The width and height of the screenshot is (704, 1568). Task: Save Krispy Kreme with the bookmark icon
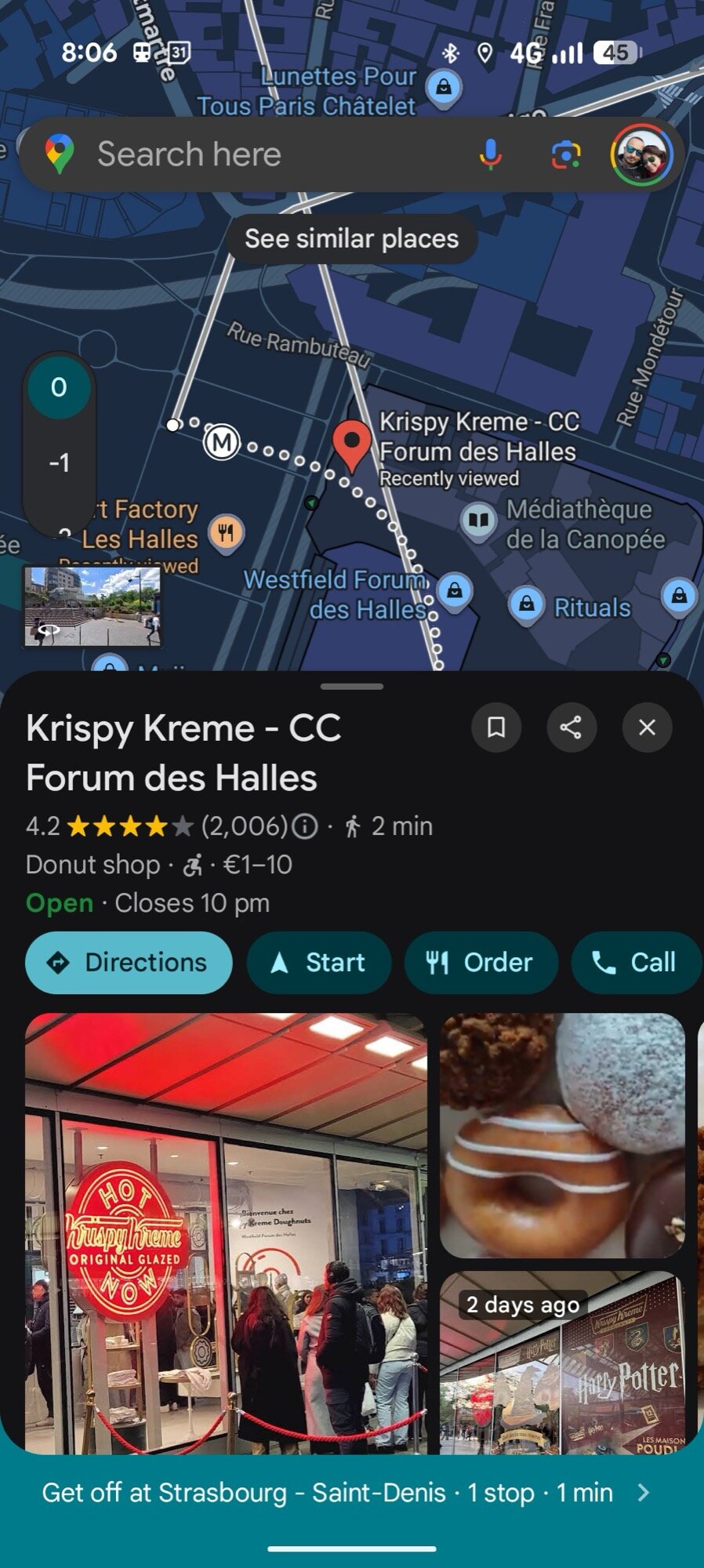496,728
